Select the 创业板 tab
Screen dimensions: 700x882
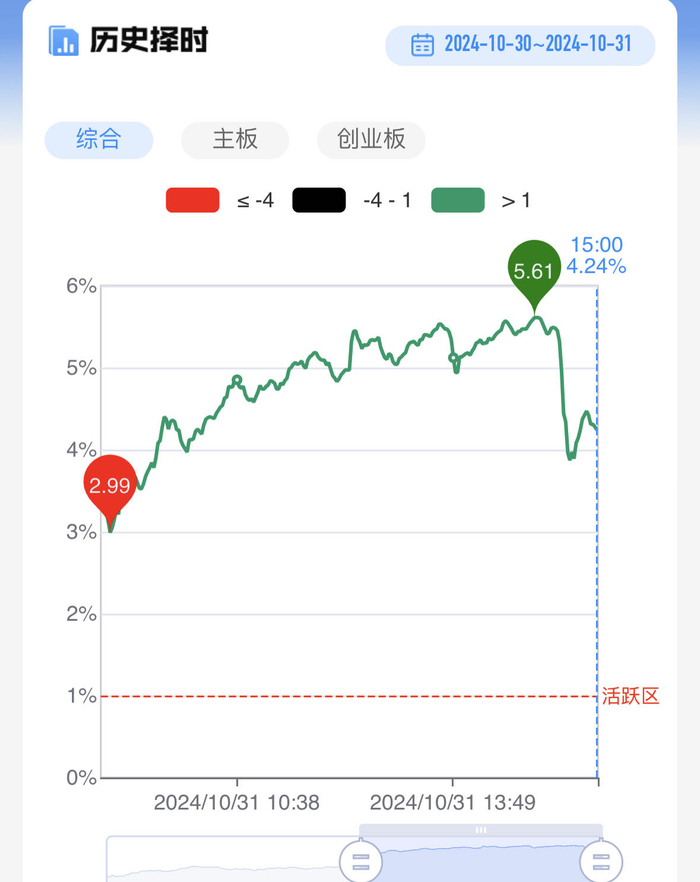tap(371, 140)
